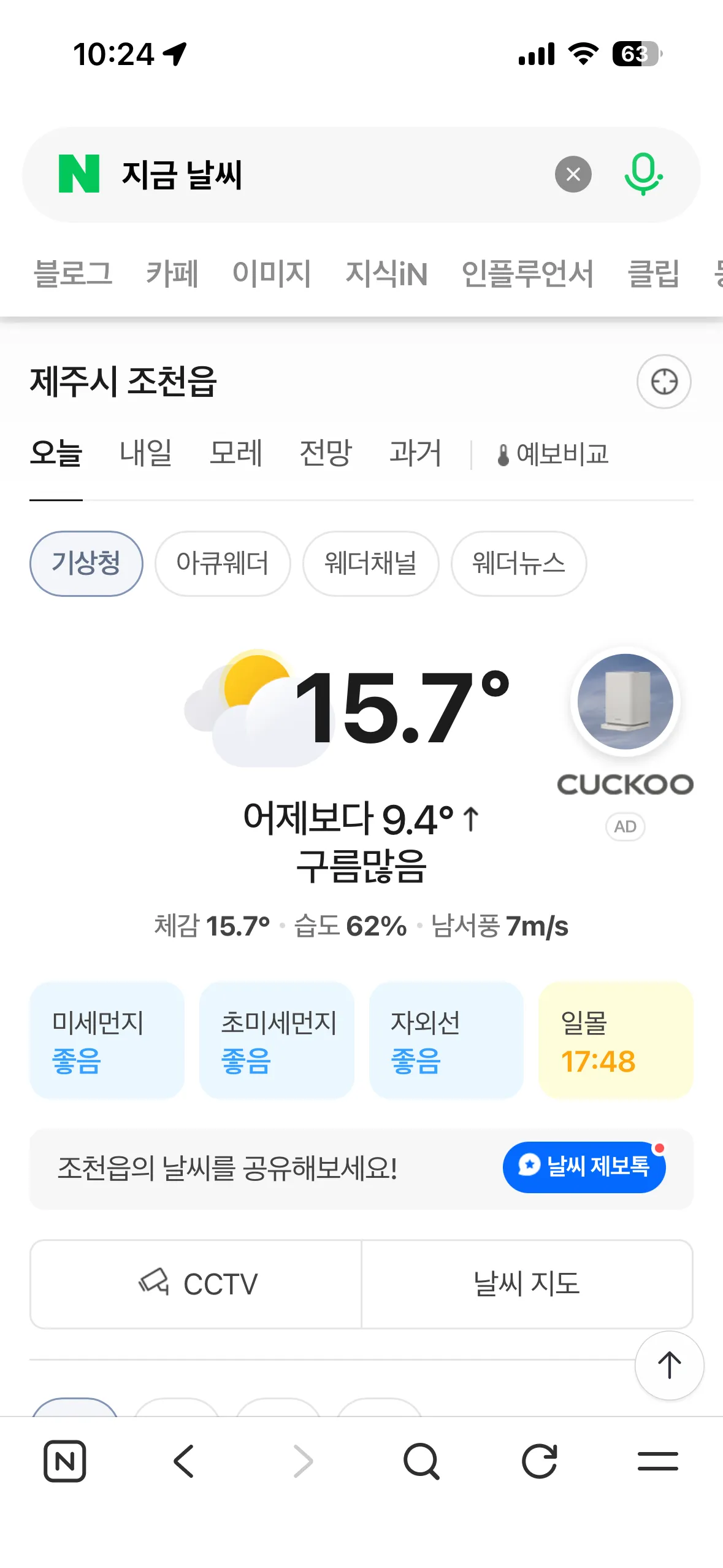The height and width of the screenshot is (1568, 723).
Task: Open the 미세먼지 air quality card
Action: tap(107, 1040)
